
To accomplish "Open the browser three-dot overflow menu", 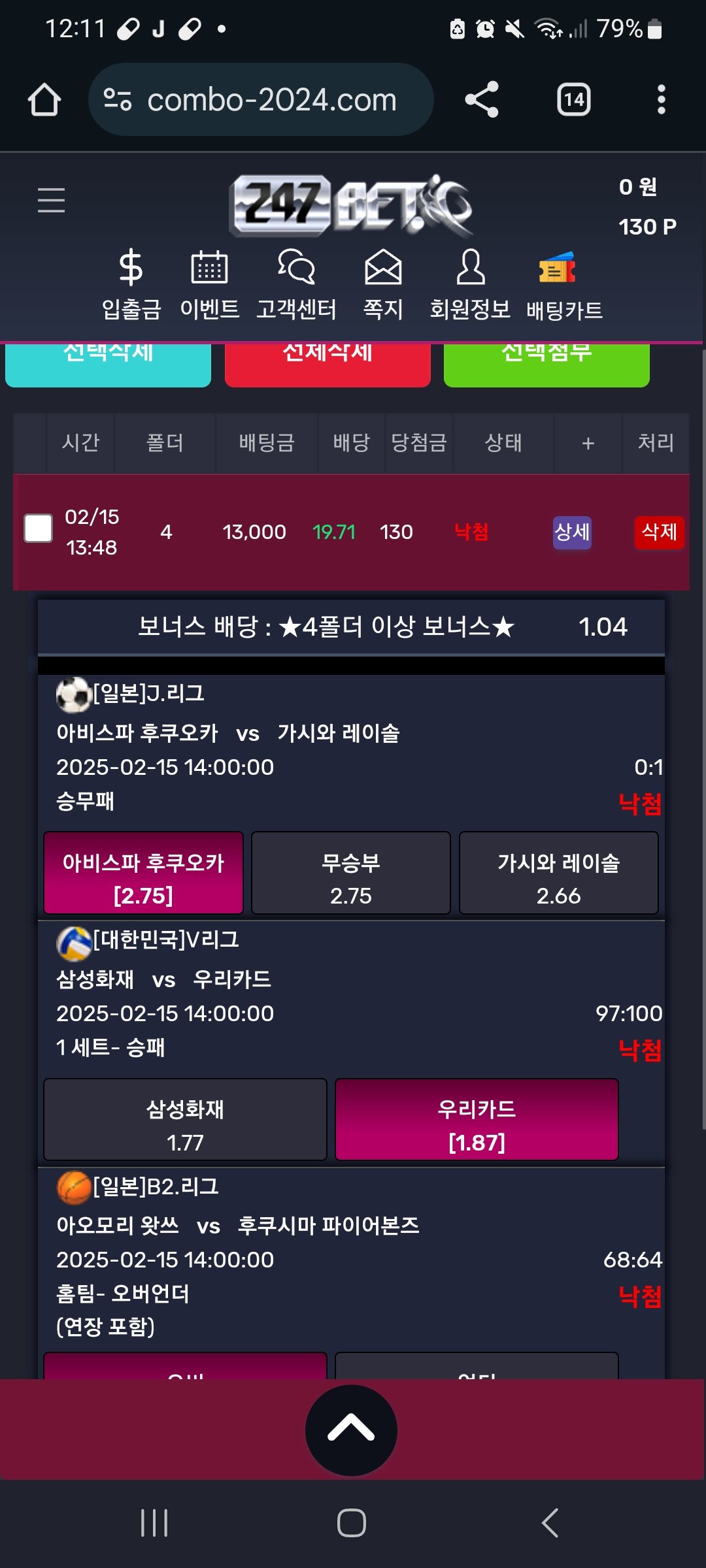I will click(661, 100).
